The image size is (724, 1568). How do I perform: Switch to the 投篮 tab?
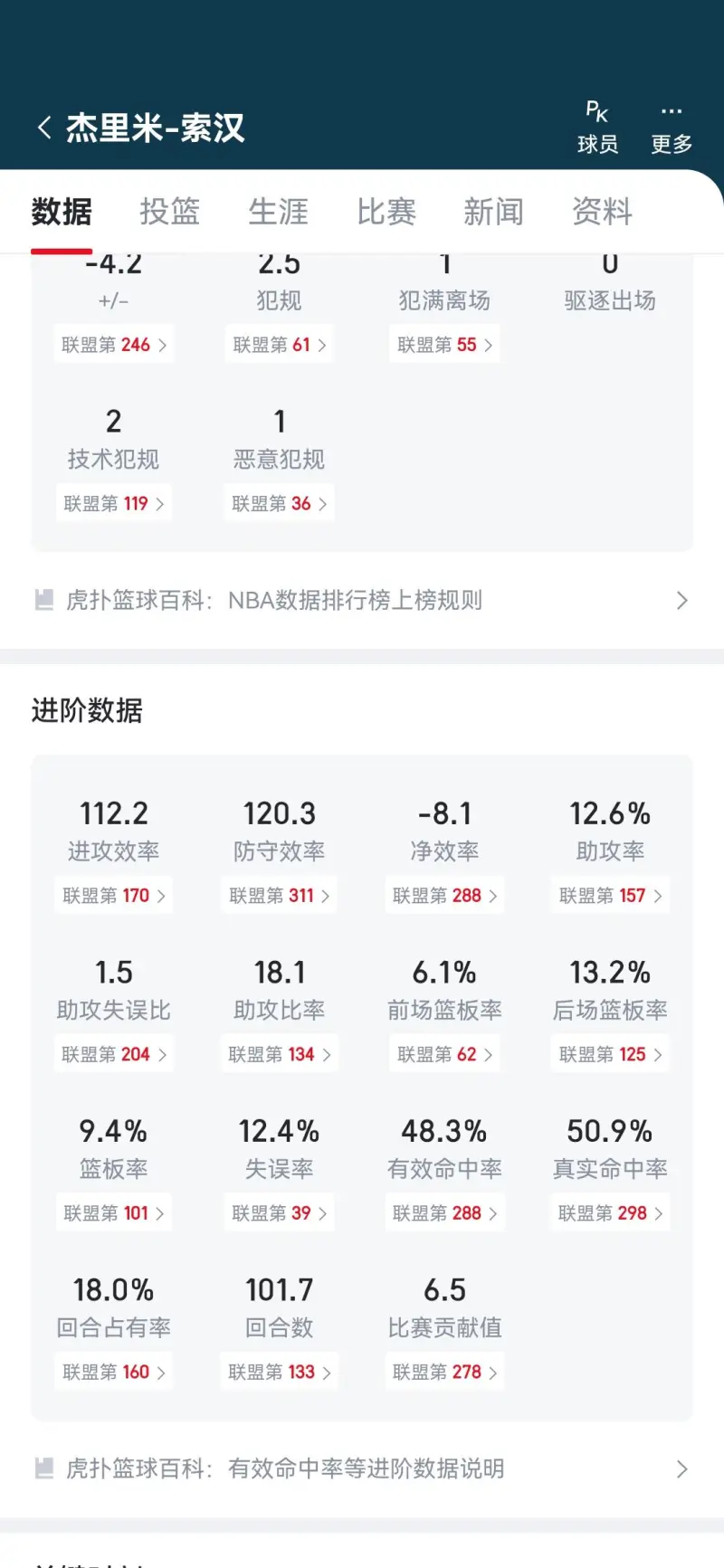(169, 212)
